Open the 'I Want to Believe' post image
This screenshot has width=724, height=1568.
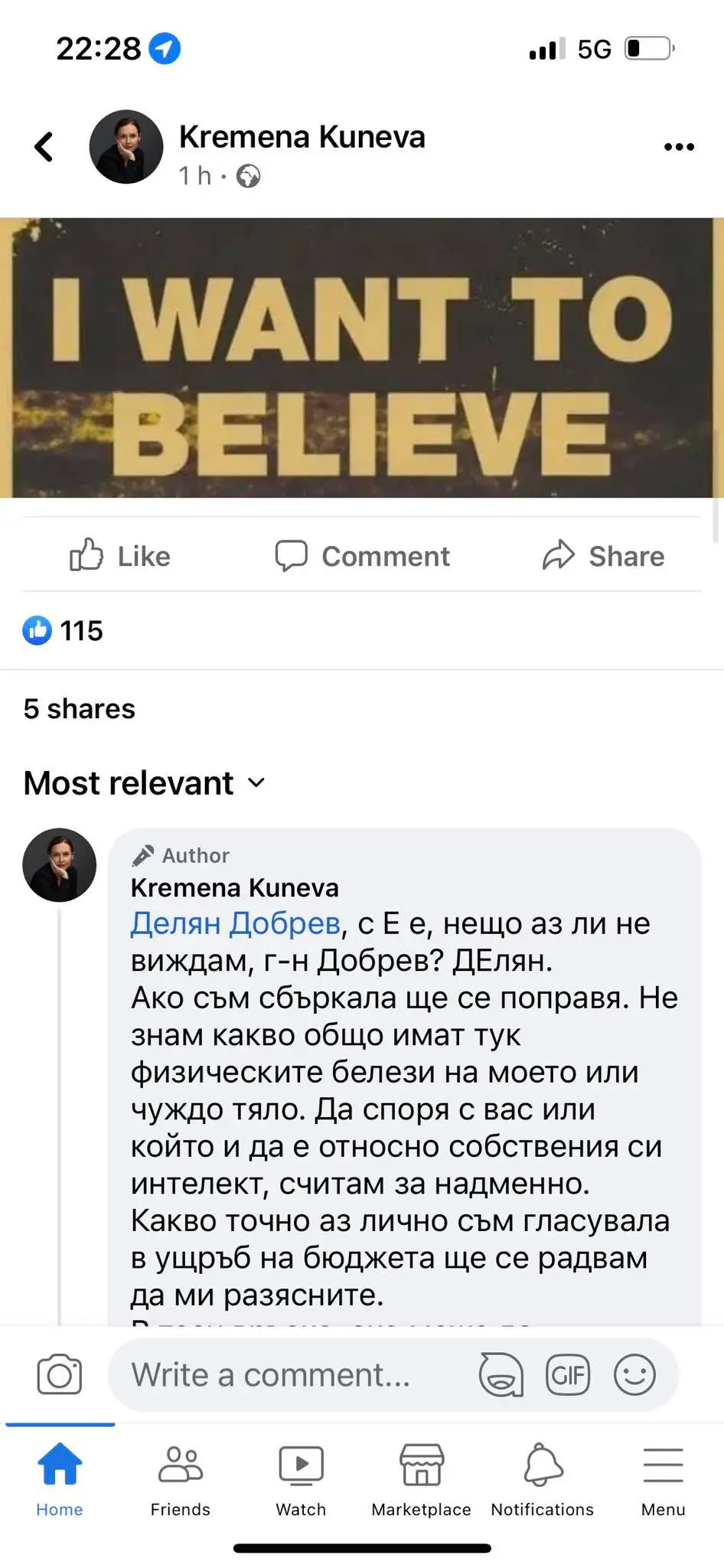361,358
